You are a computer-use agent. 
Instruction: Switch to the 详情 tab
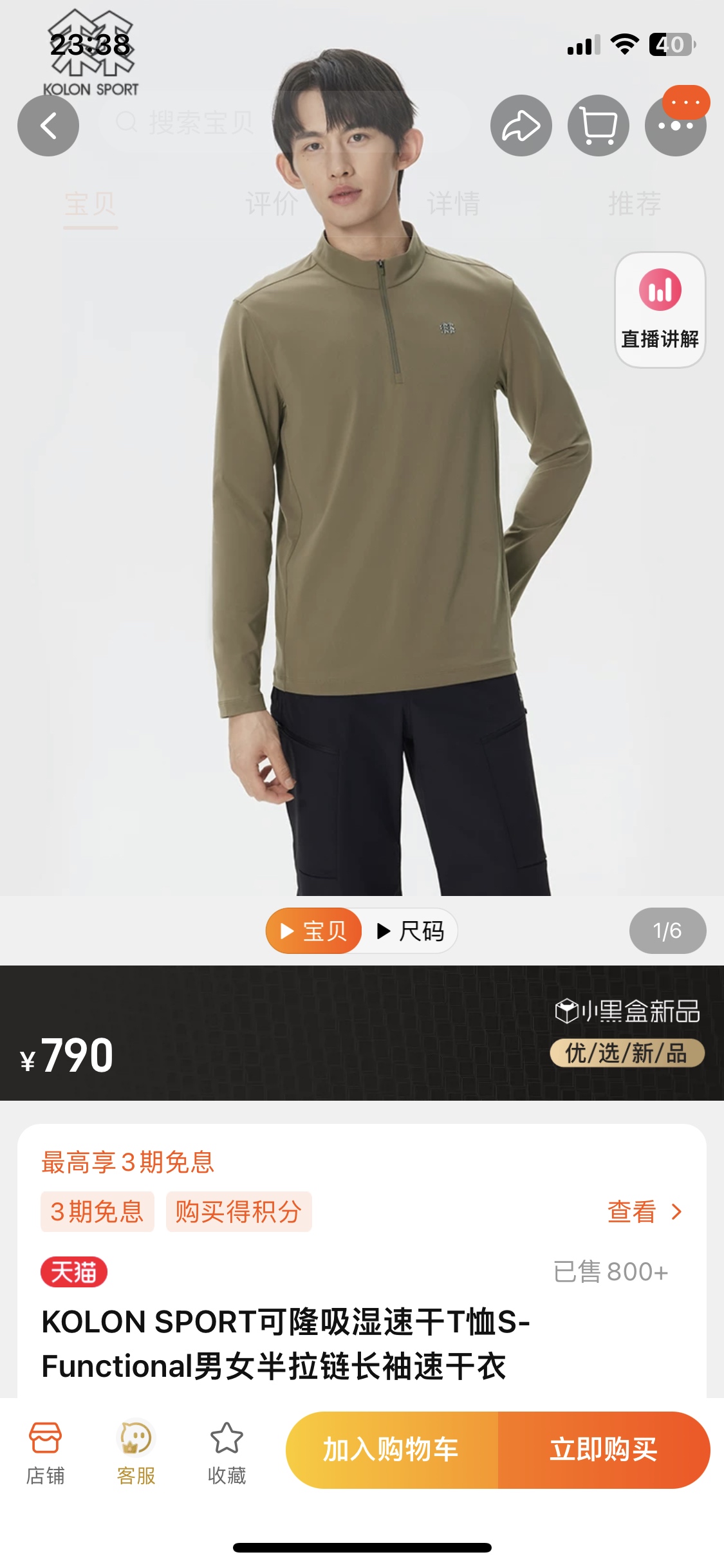point(453,204)
